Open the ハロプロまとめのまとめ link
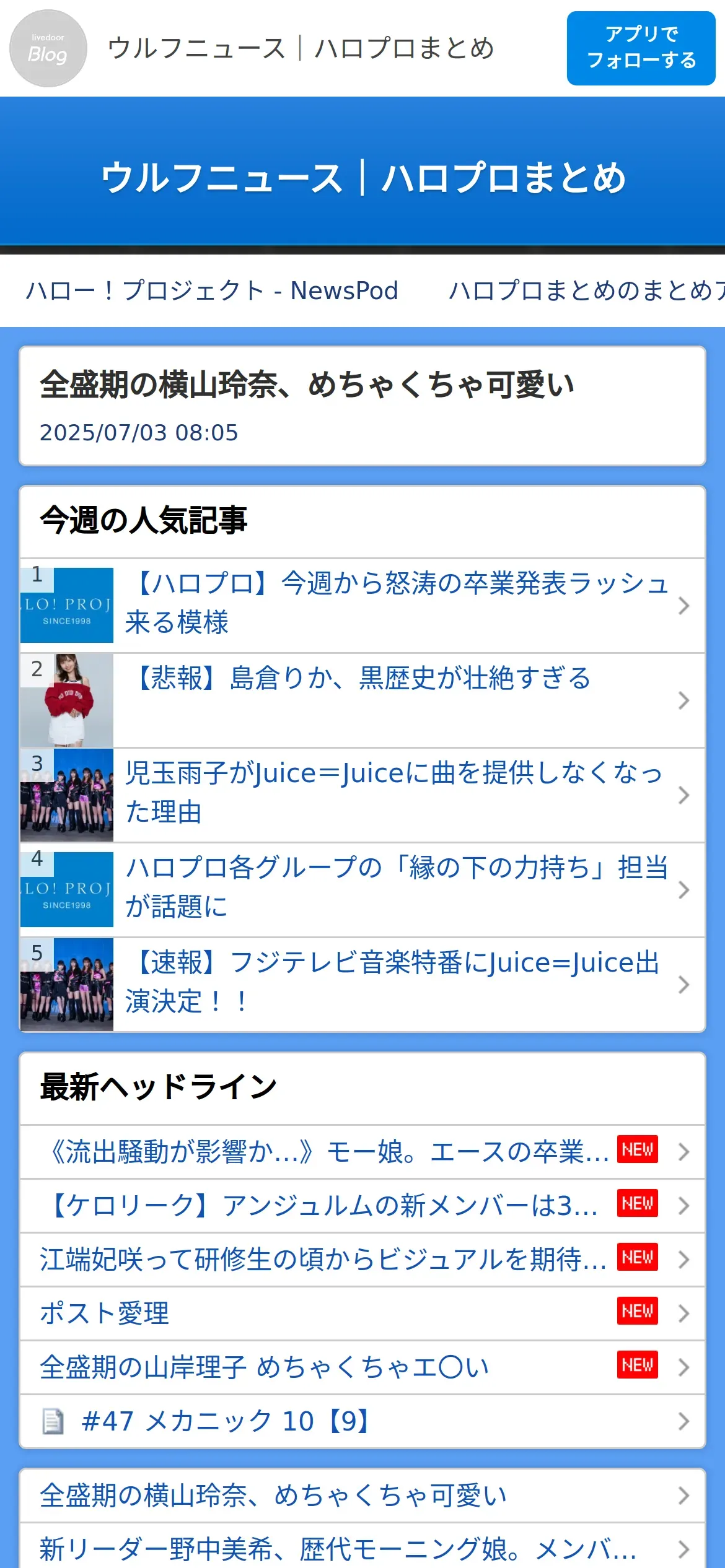 (586, 290)
